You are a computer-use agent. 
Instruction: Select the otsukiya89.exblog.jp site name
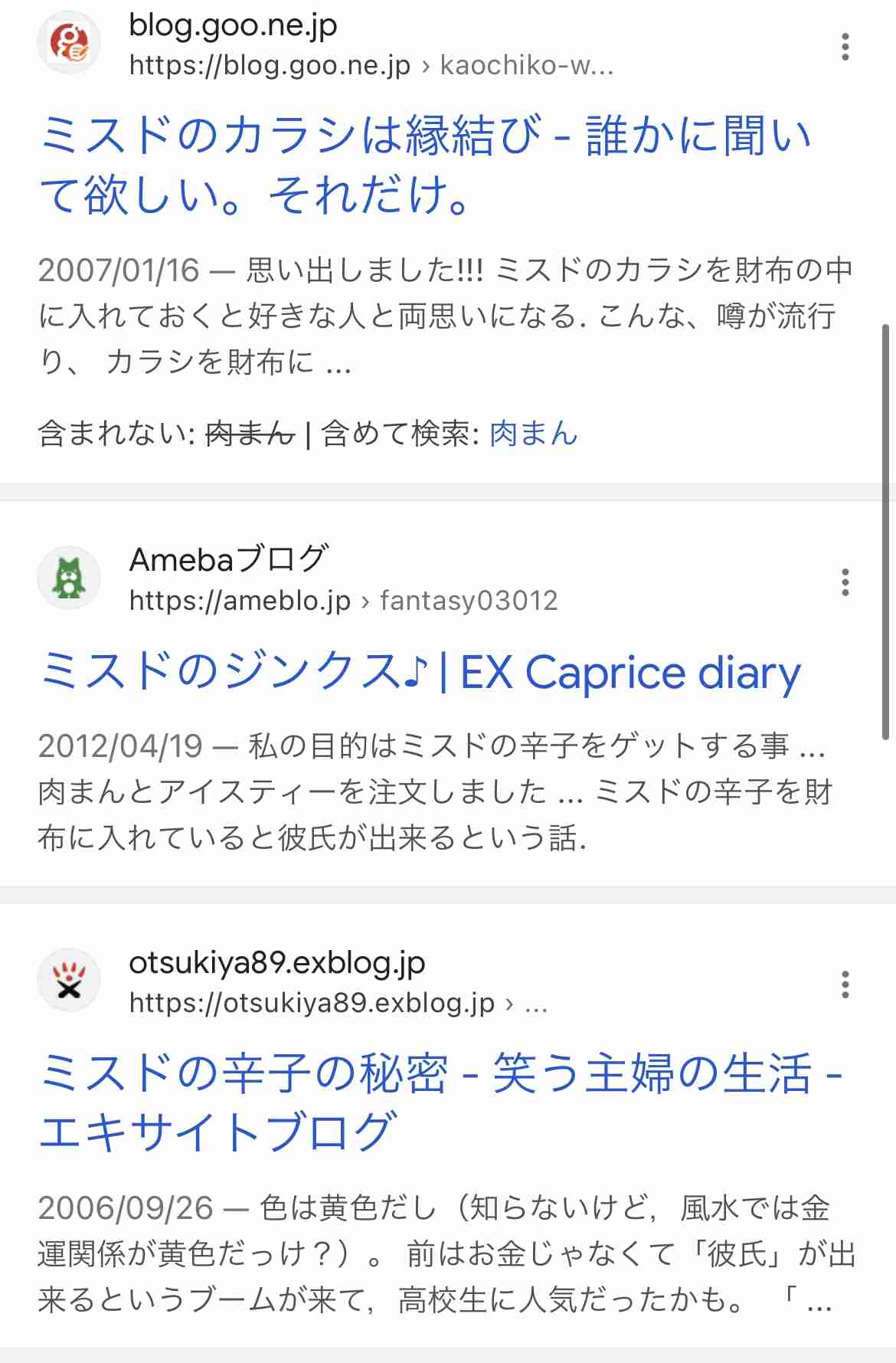click(x=277, y=964)
